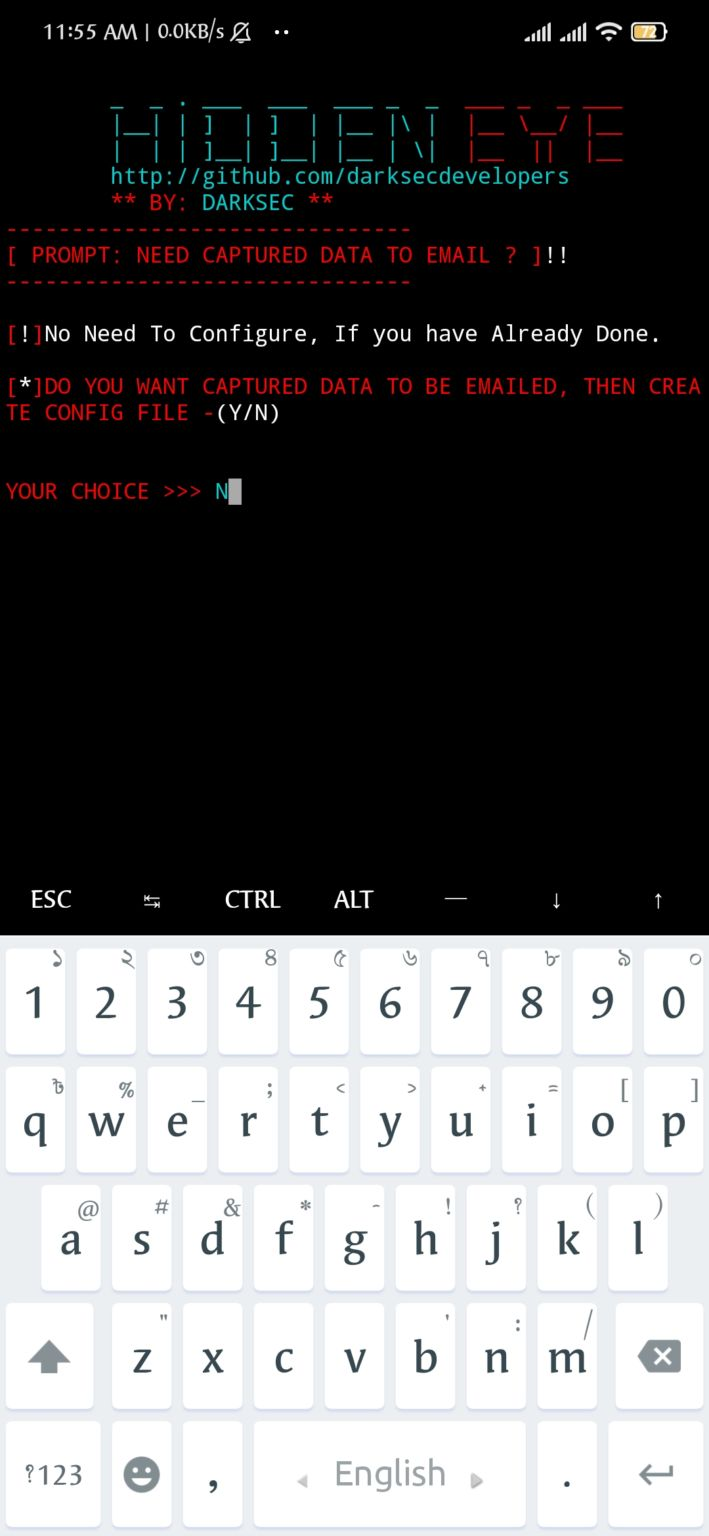The height and width of the screenshot is (1536, 709).
Task: Tap the comma key
Action: pyautogui.click(x=212, y=1474)
